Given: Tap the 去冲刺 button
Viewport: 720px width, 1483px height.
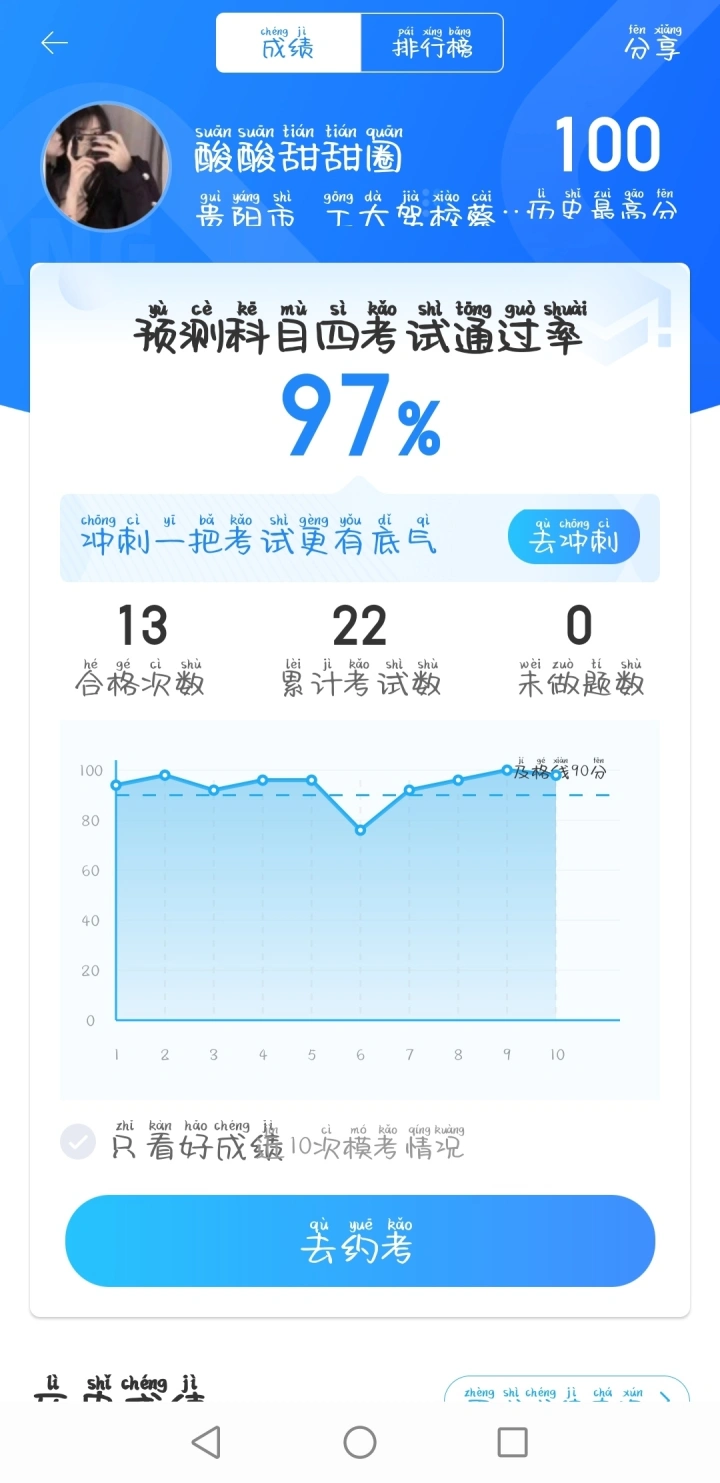Looking at the screenshot, I should pyautogui.click(x=574, y=537).
